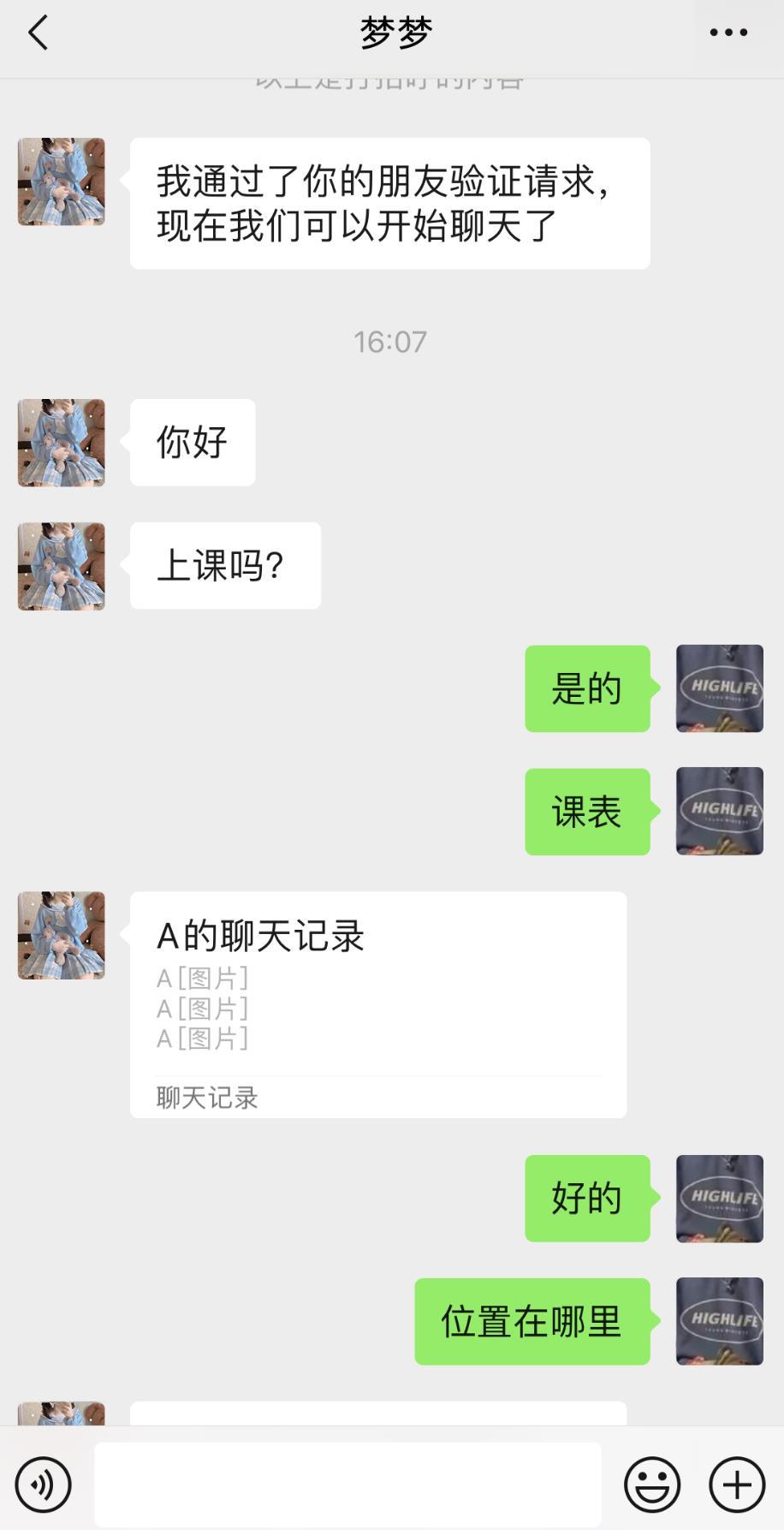The width and height of the screenshot is (784, 1530).
Task: Switch to voice message input
Action: (44, 1485)
